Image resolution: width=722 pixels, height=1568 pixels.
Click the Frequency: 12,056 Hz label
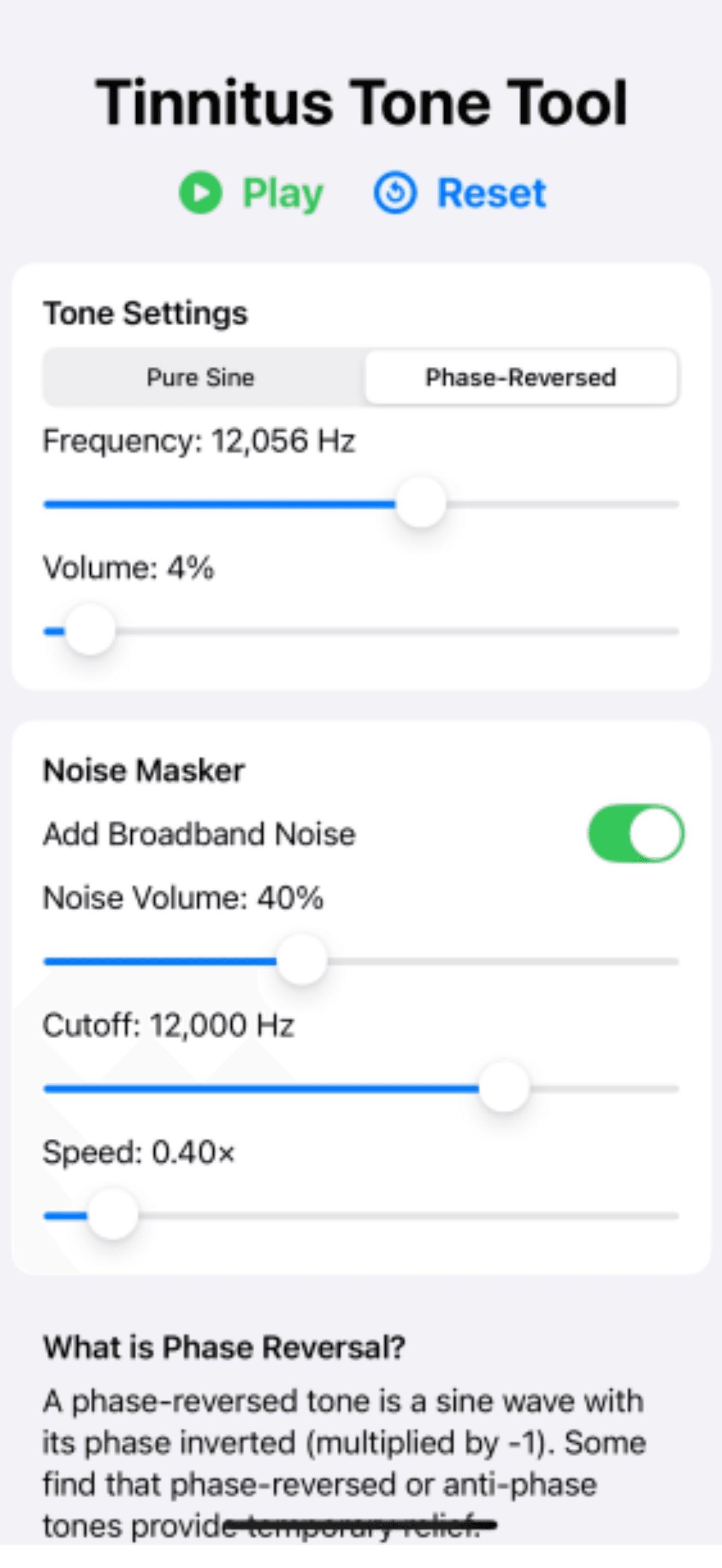point(199,442)
